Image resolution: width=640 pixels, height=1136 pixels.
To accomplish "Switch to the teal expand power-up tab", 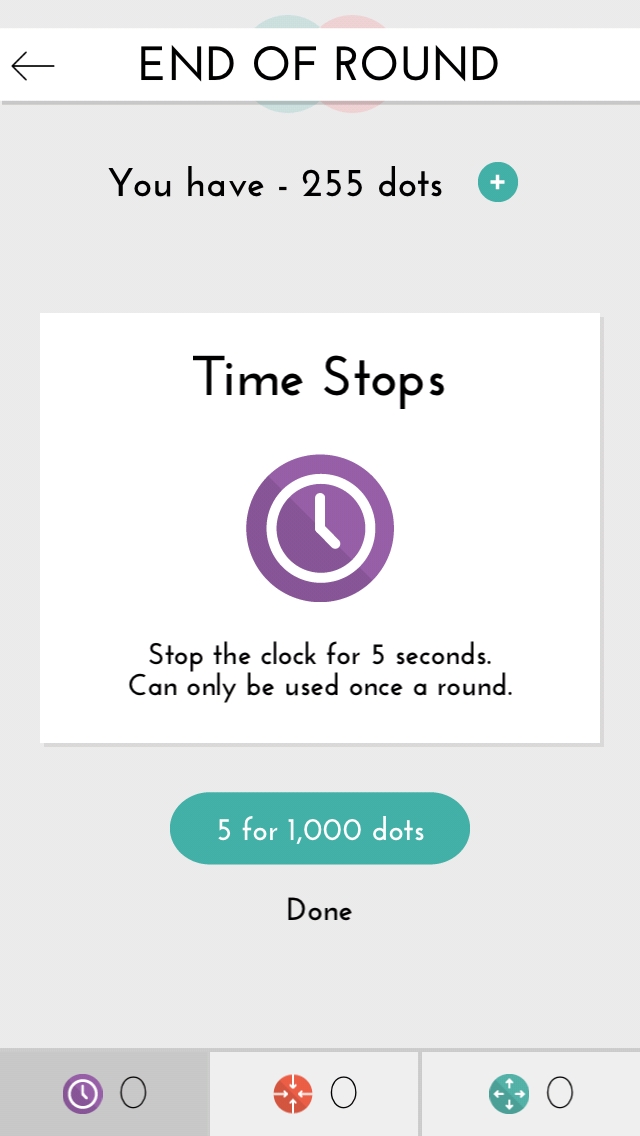I will pos(531,1093).
